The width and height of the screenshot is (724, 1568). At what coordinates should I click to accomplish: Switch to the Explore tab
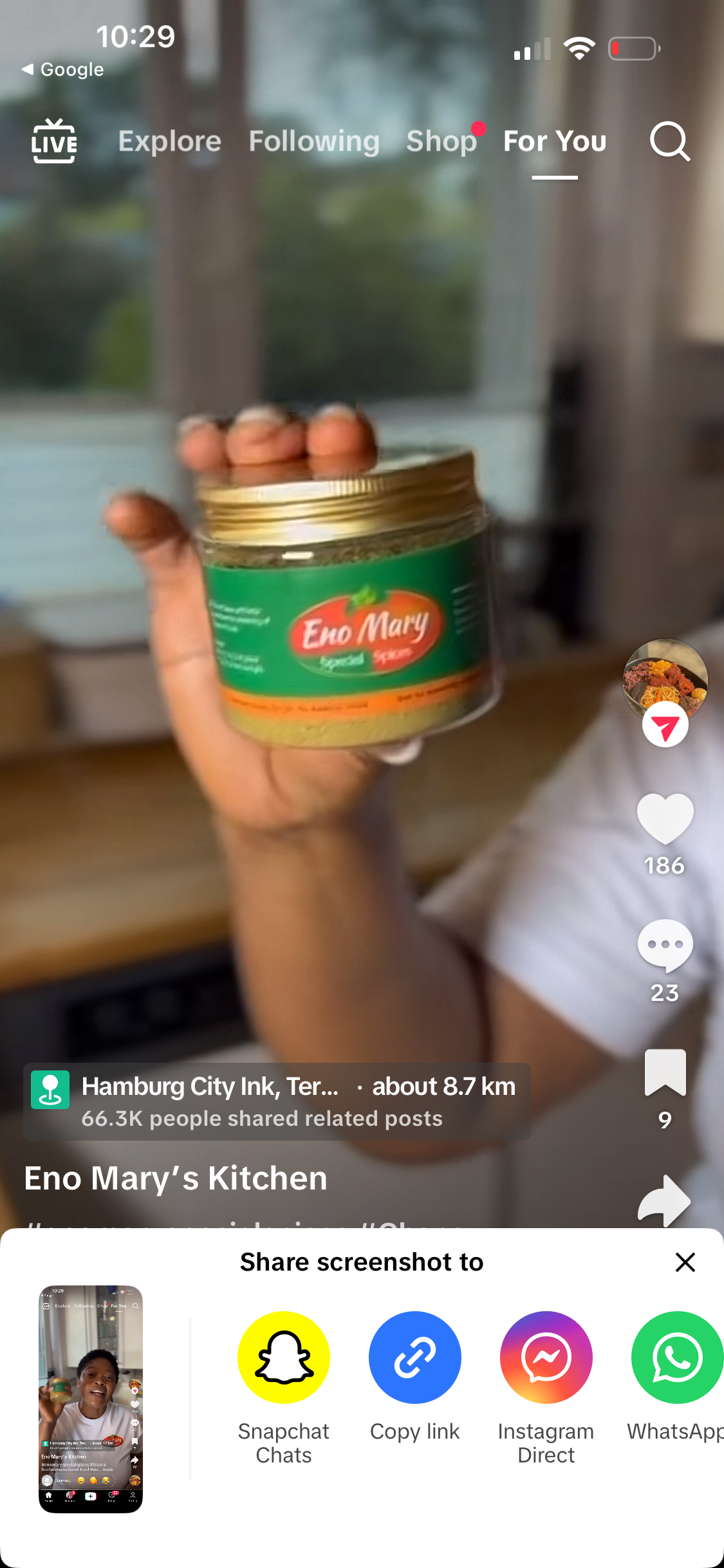(x=169, y=141)
